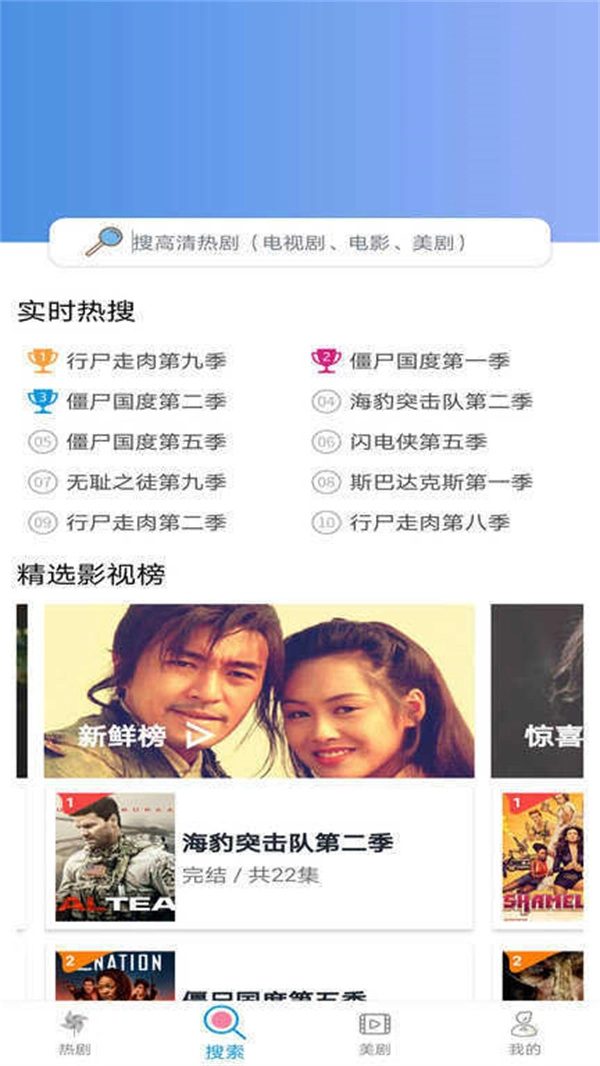
Task: Open the 新鲜榜 ranking banner
Action: 259,690
